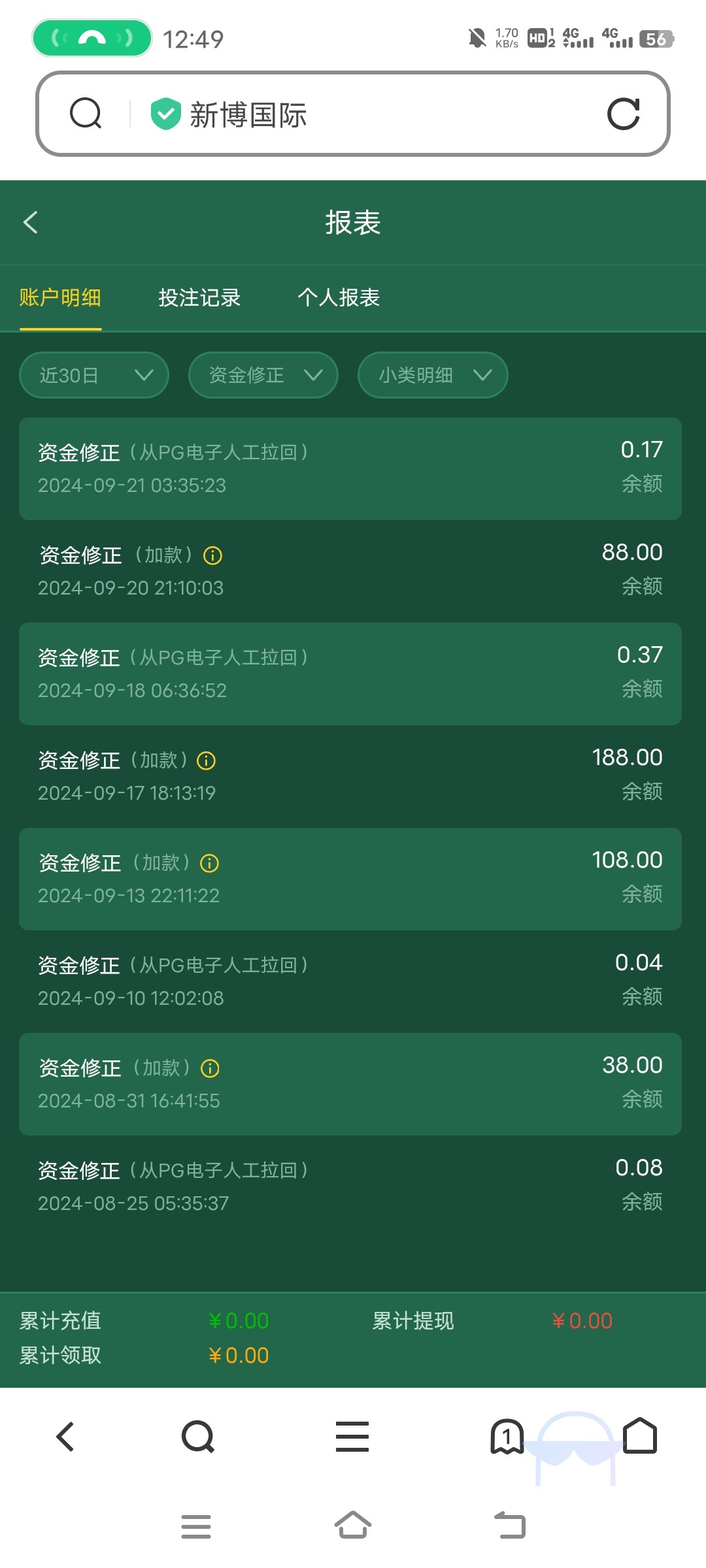Expand the 近30日 date range dropdown
The height and width of the screenshot is (1568, 706).
94,375
